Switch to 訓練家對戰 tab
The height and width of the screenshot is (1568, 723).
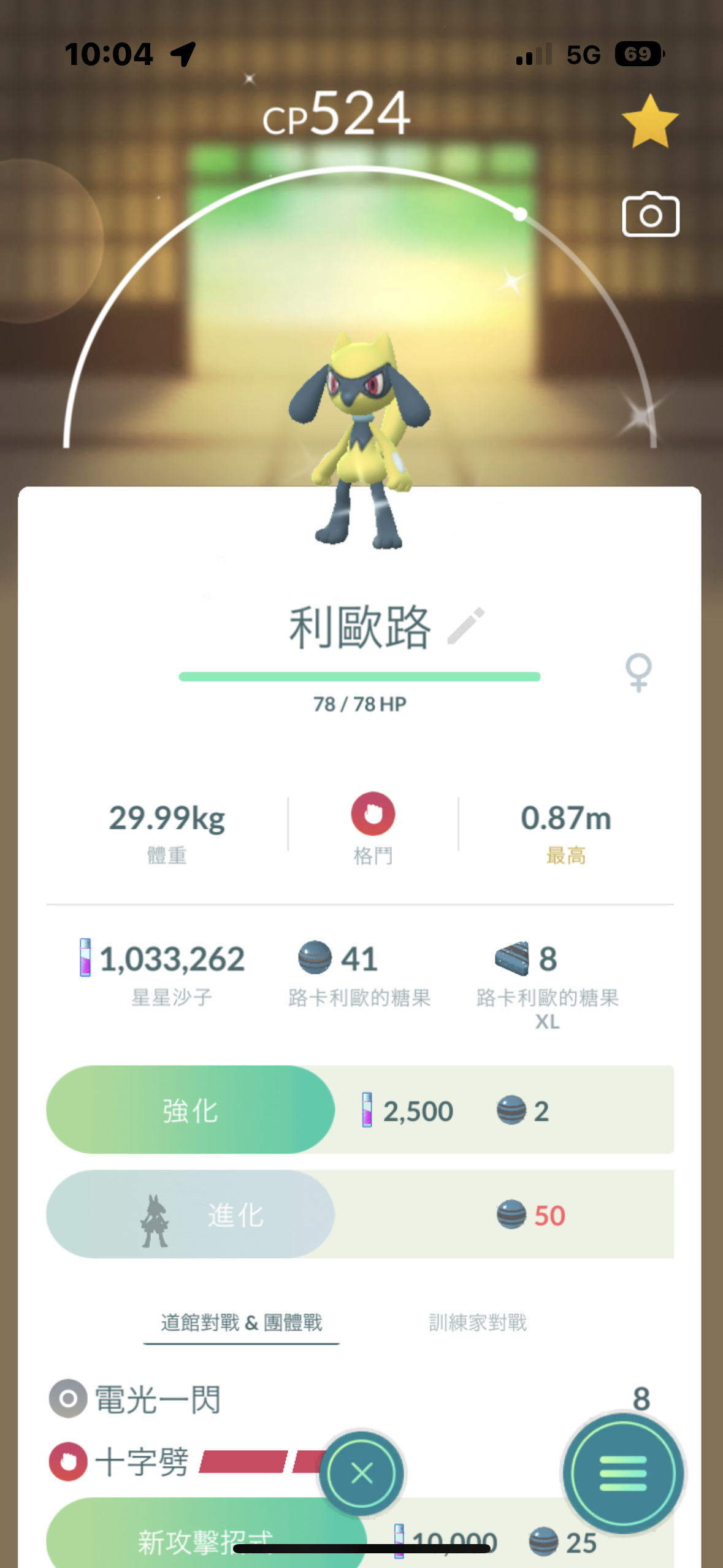[x=478, y=1323]
